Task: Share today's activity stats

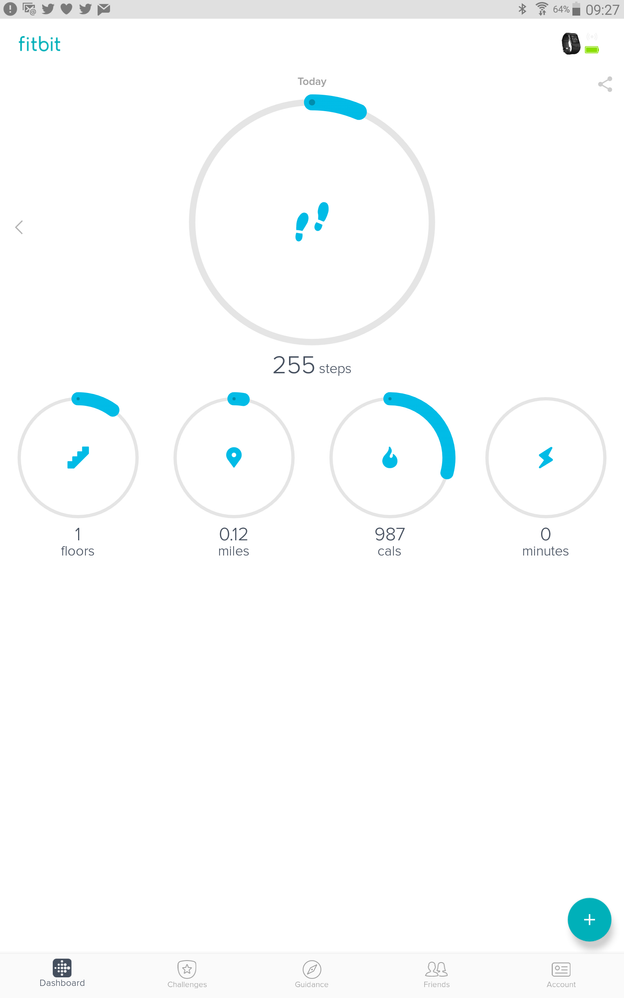Action: pyautogui.click(x=605, y=84)
